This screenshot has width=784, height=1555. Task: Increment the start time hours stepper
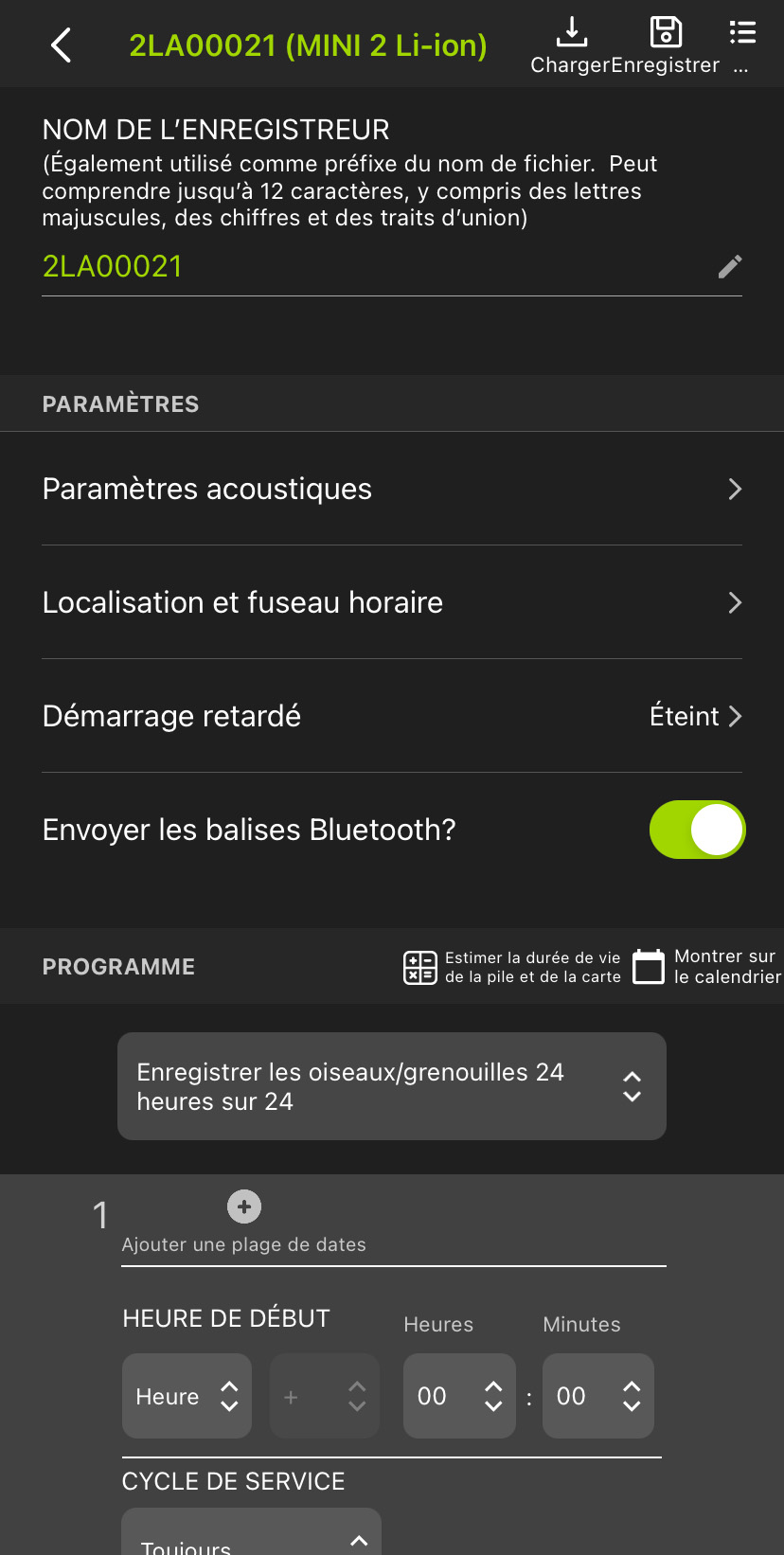tap(495, 1385)
